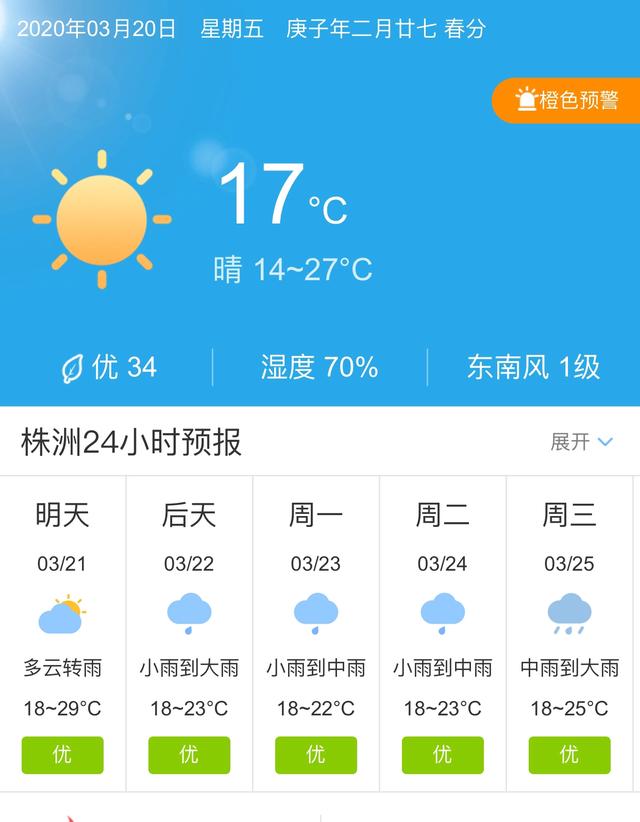Expand the 株洲 24-hour forecast (展开)
Image resolution: width=640 pixels, height=822 pixels.
click(581, 442)
